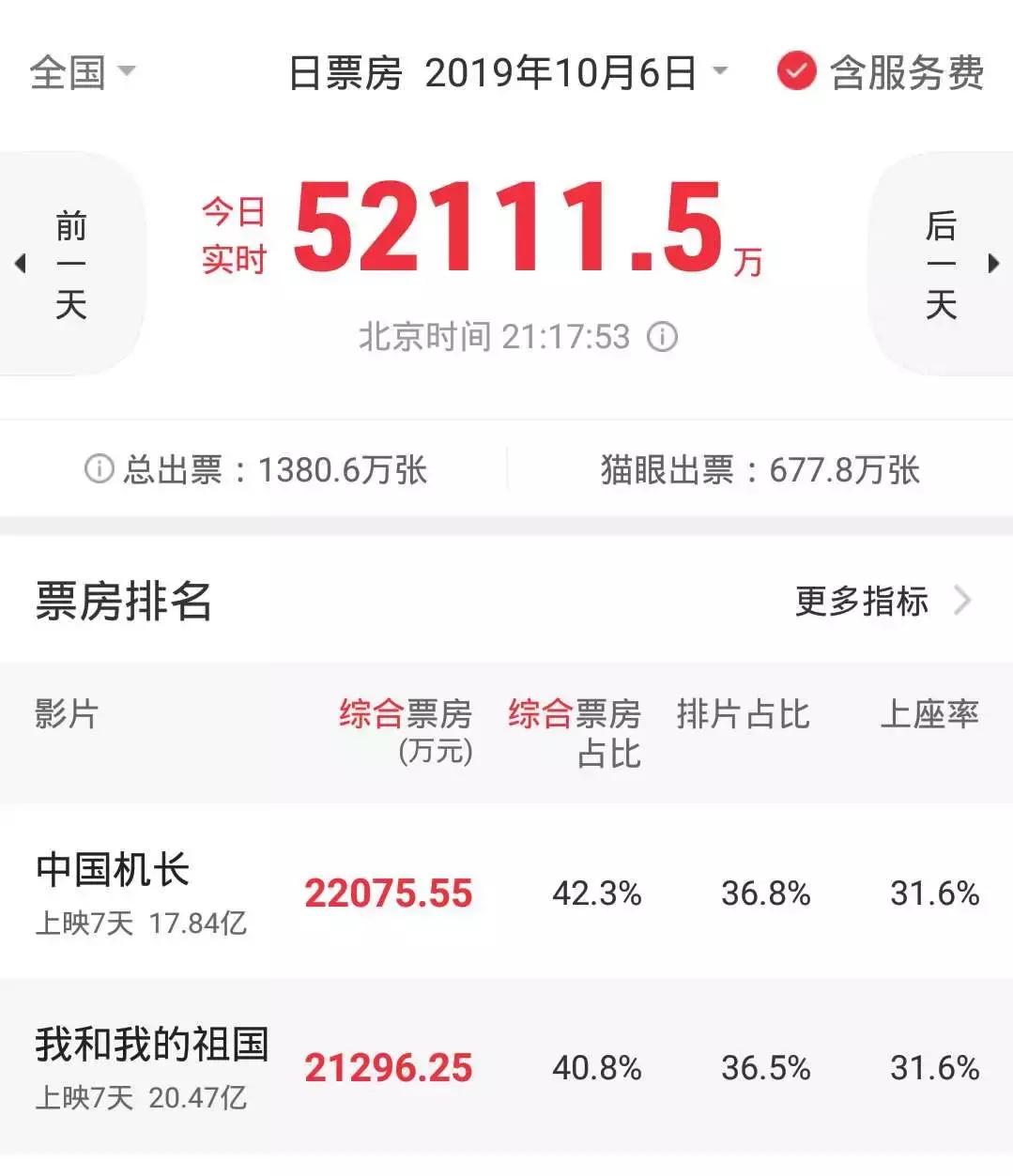Click the info icon beside Beijing time
Screen dimensions: 1013x1176
pyautogui.click(x=660, y=336)
